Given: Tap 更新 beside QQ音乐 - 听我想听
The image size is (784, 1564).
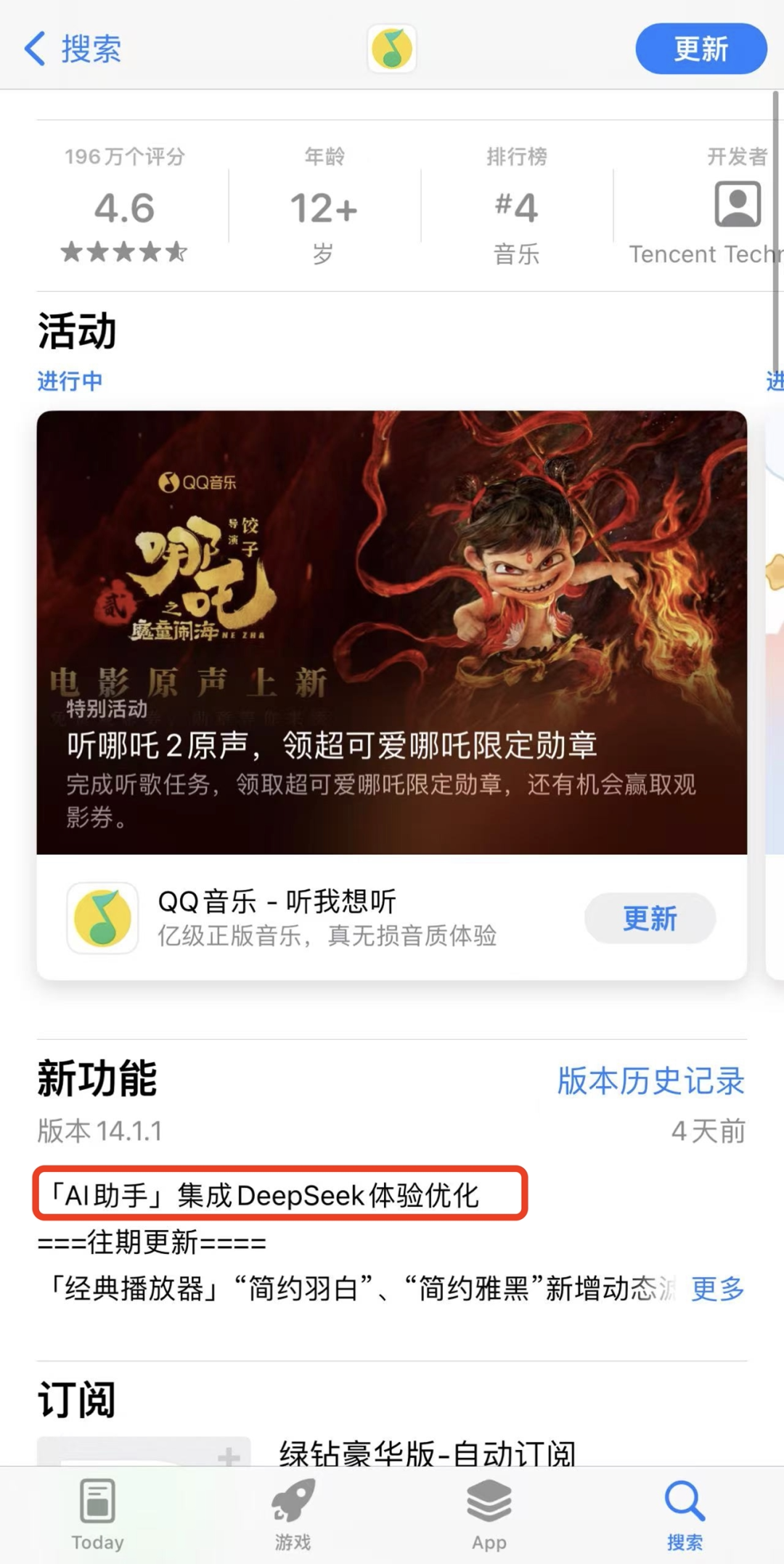Looking at the screenshot, I should point(649,919).
